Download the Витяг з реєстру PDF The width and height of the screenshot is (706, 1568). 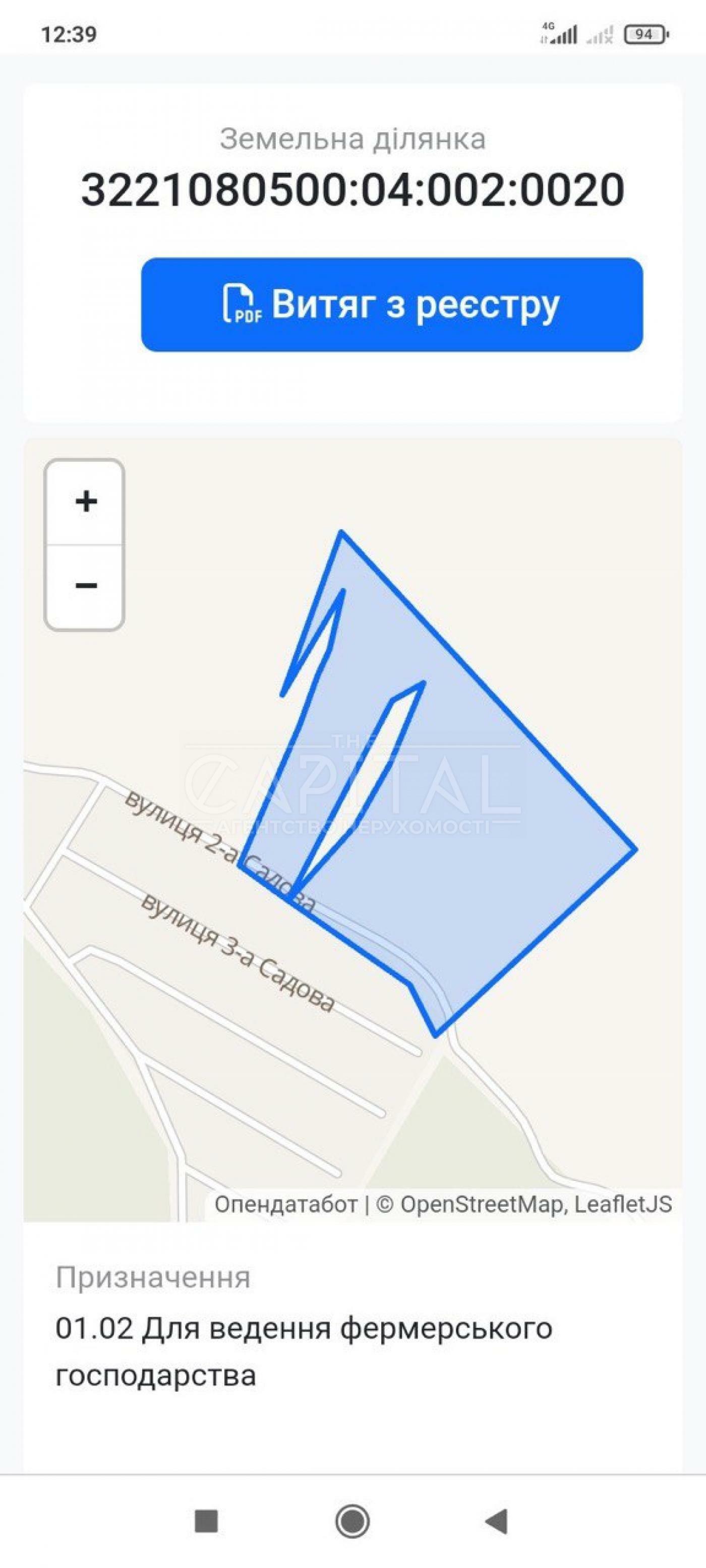coord(392,304)
